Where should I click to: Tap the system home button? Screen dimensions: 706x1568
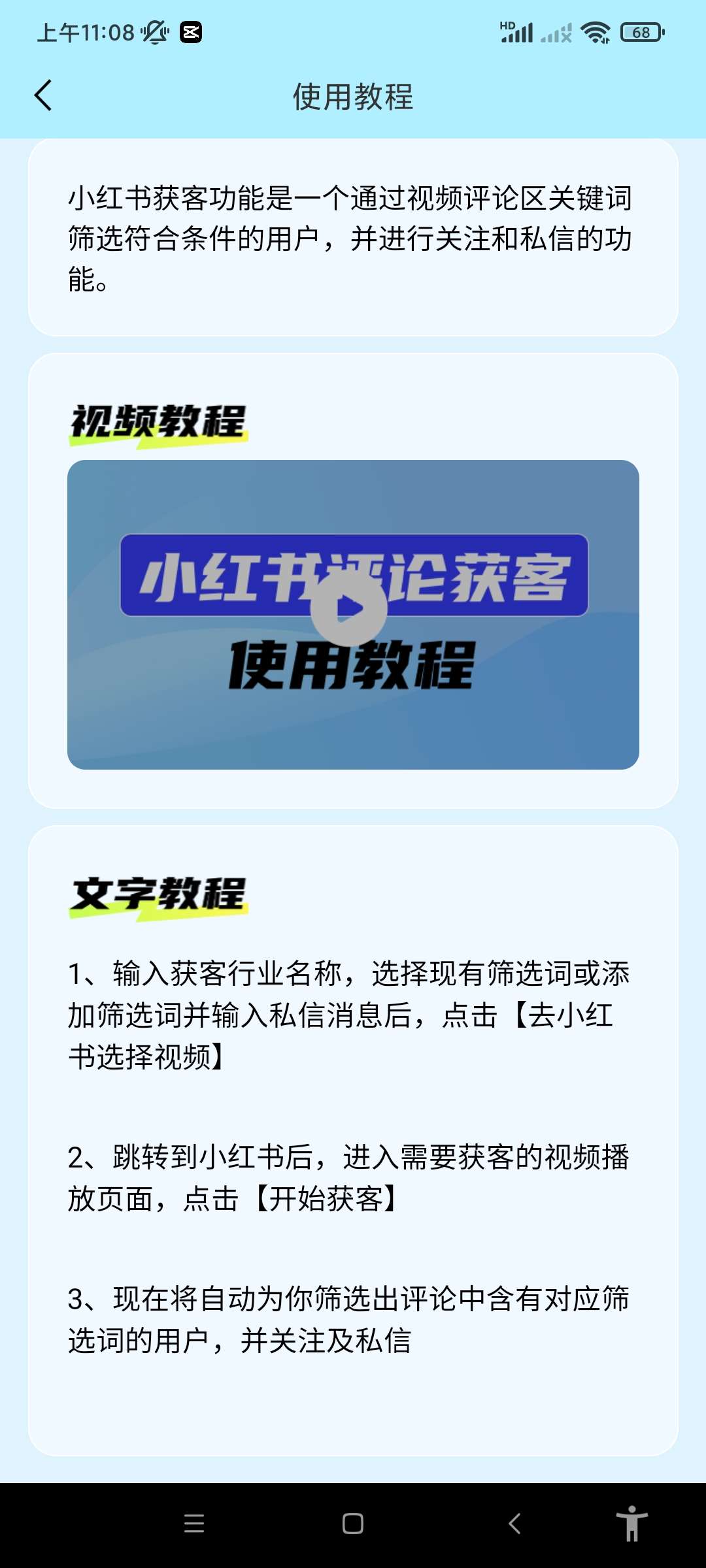(x=353, y=1524)
